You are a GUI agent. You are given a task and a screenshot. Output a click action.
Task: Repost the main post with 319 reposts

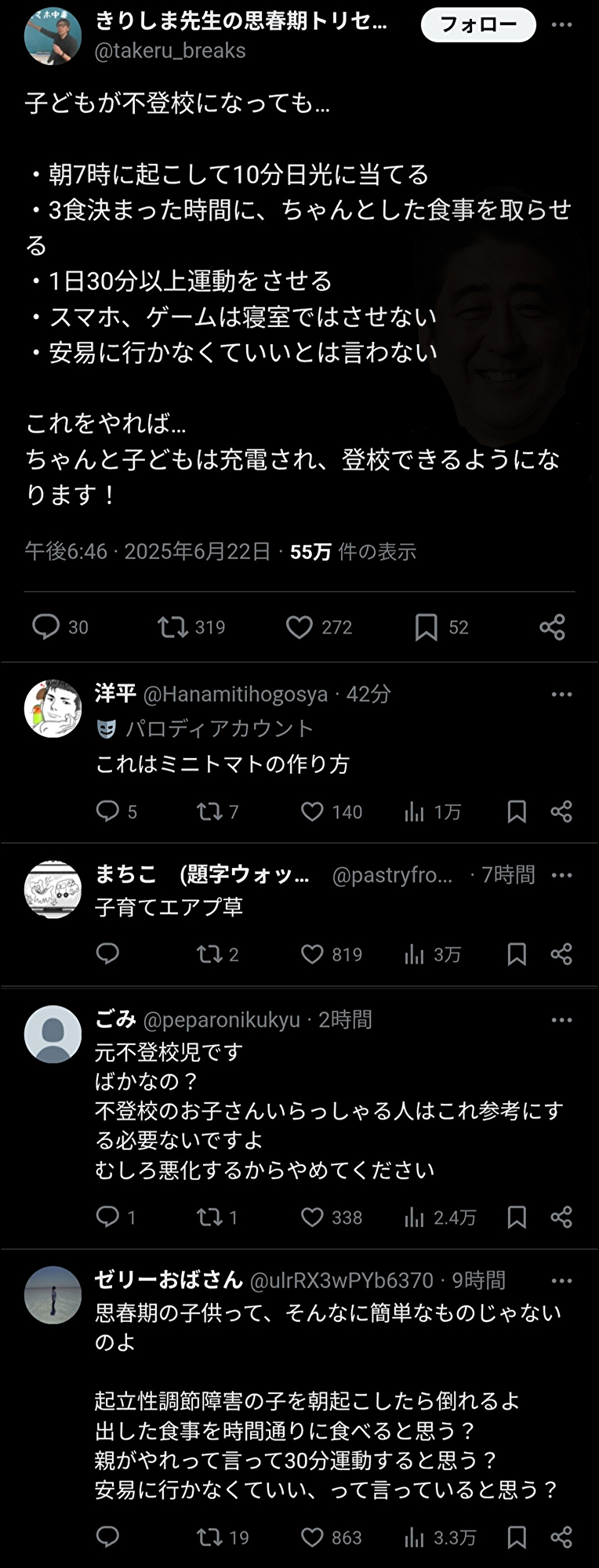(x=172, y=627)
